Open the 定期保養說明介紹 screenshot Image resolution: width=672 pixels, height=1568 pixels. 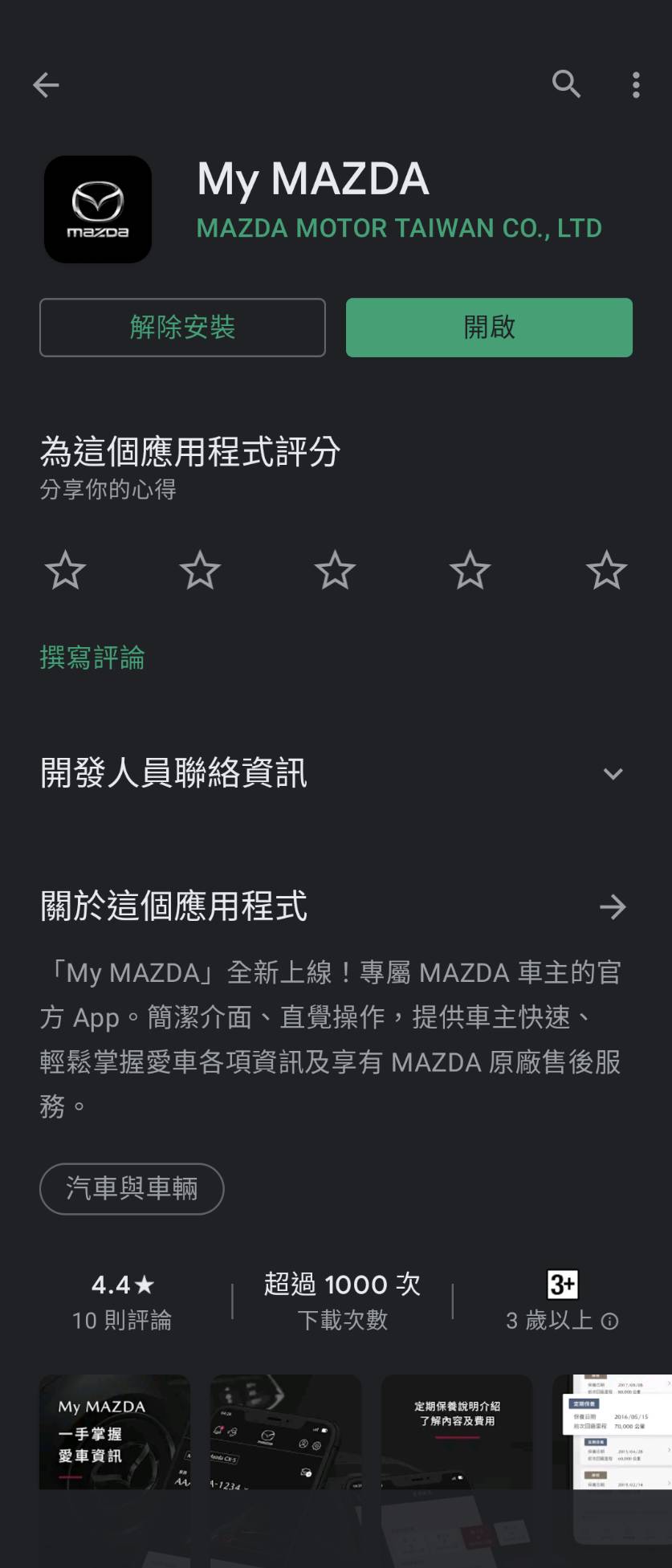(456, 1437)
